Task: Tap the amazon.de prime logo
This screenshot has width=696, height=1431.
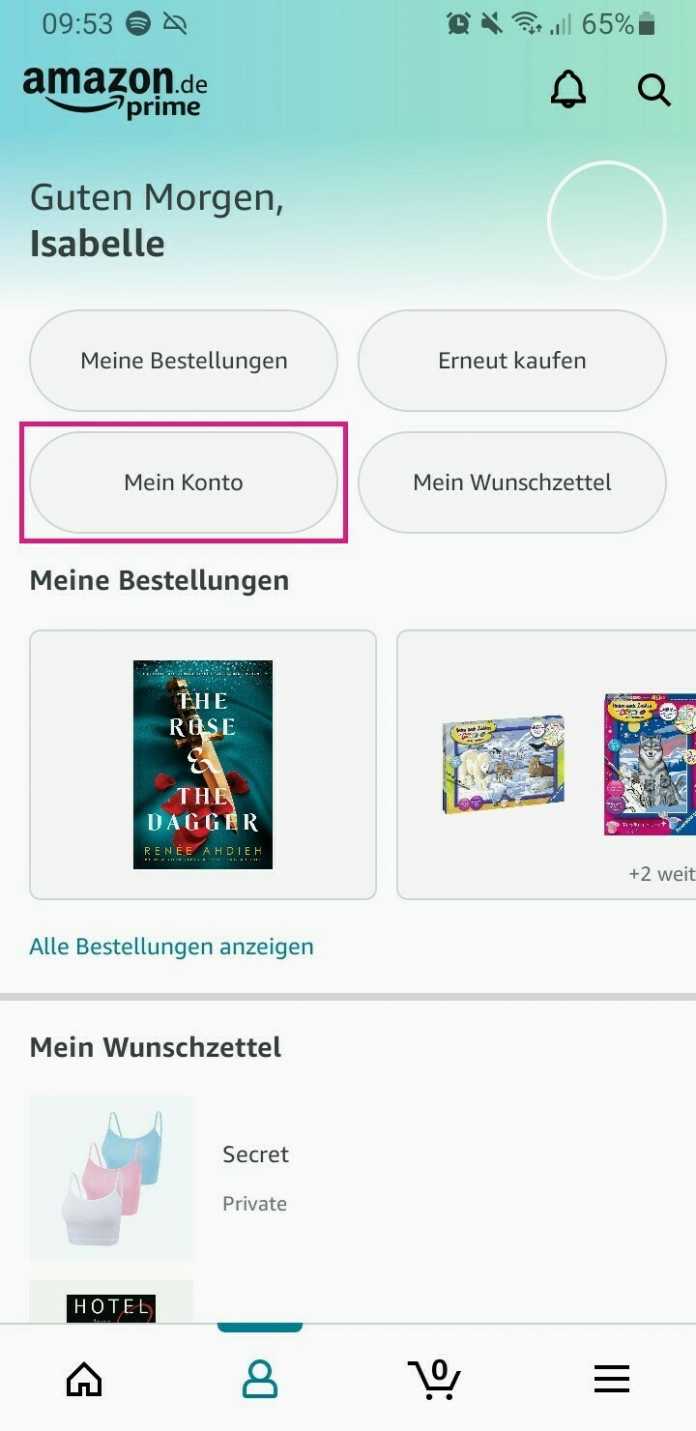Action: (x=115, y=92)
